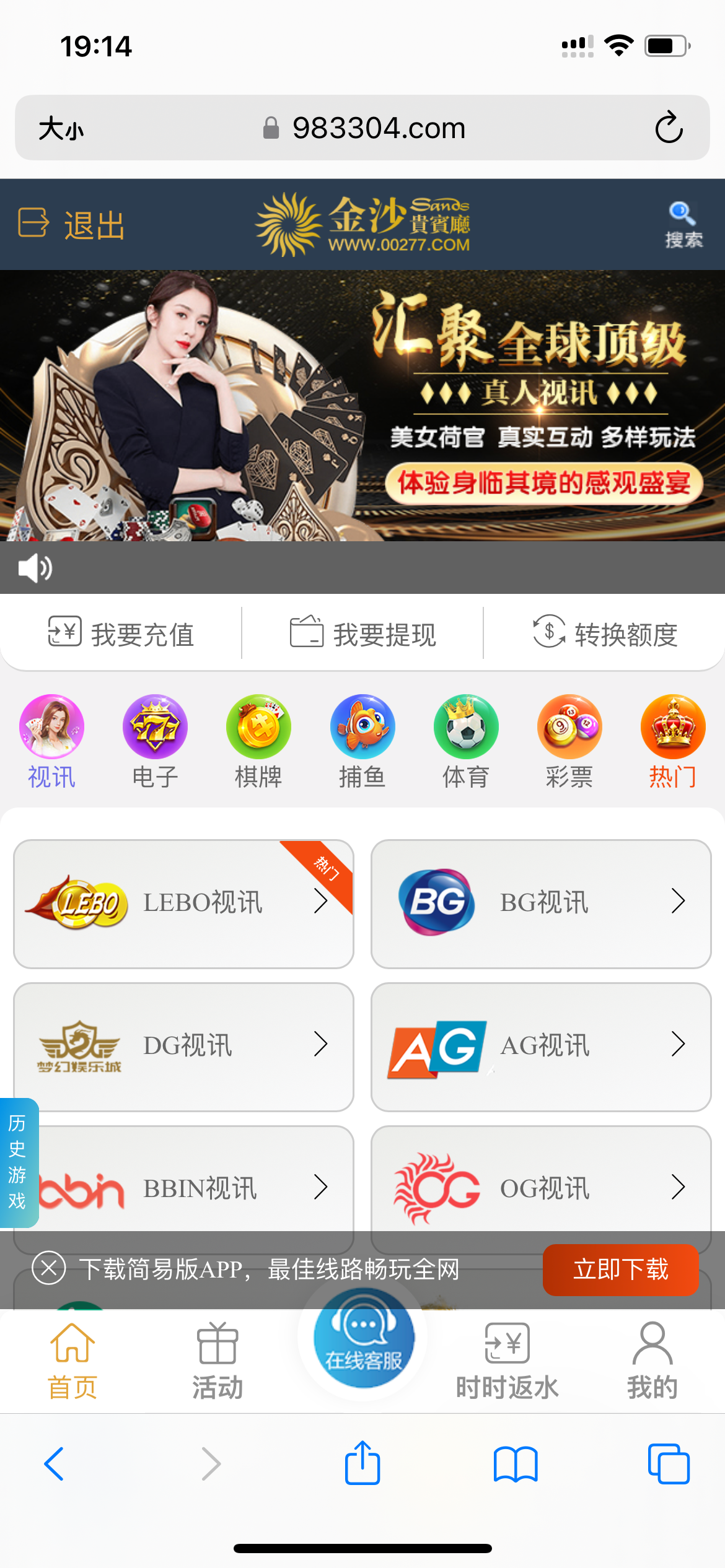Open the BG视讯 card
This screenshot has width=725, height=1568.
(540, 903)
